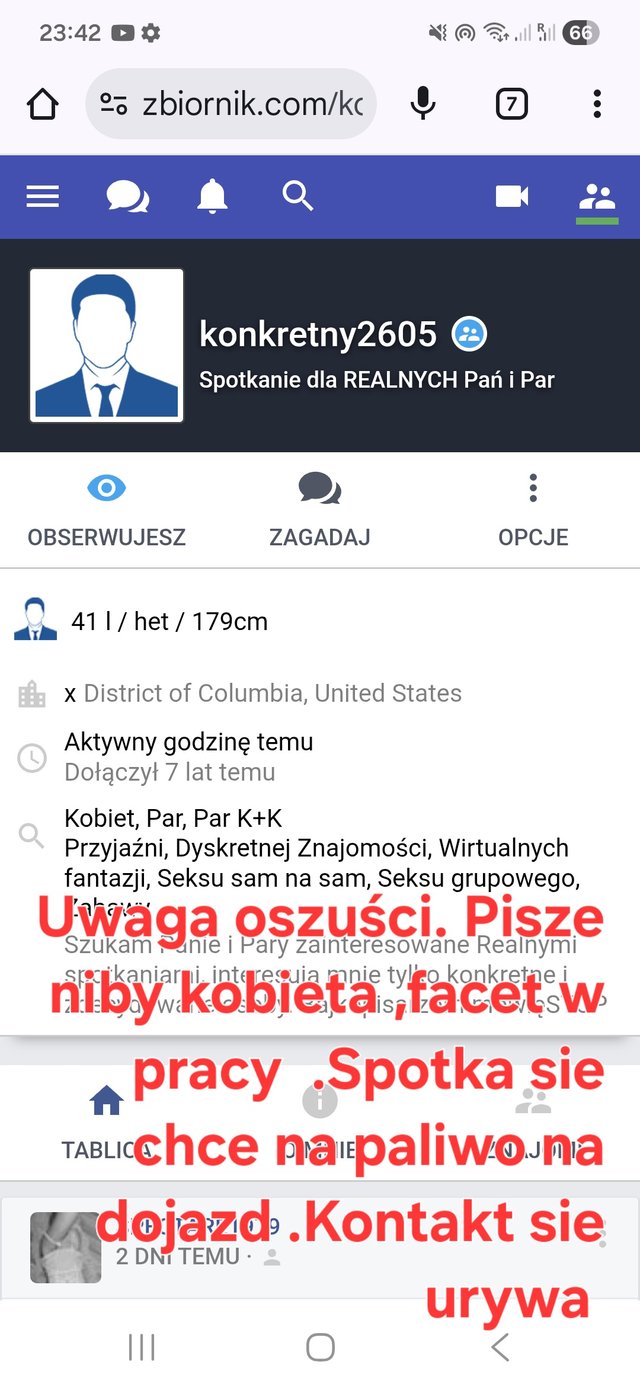
Task: Start voice search with the microphone
Action: coord(424,103)
